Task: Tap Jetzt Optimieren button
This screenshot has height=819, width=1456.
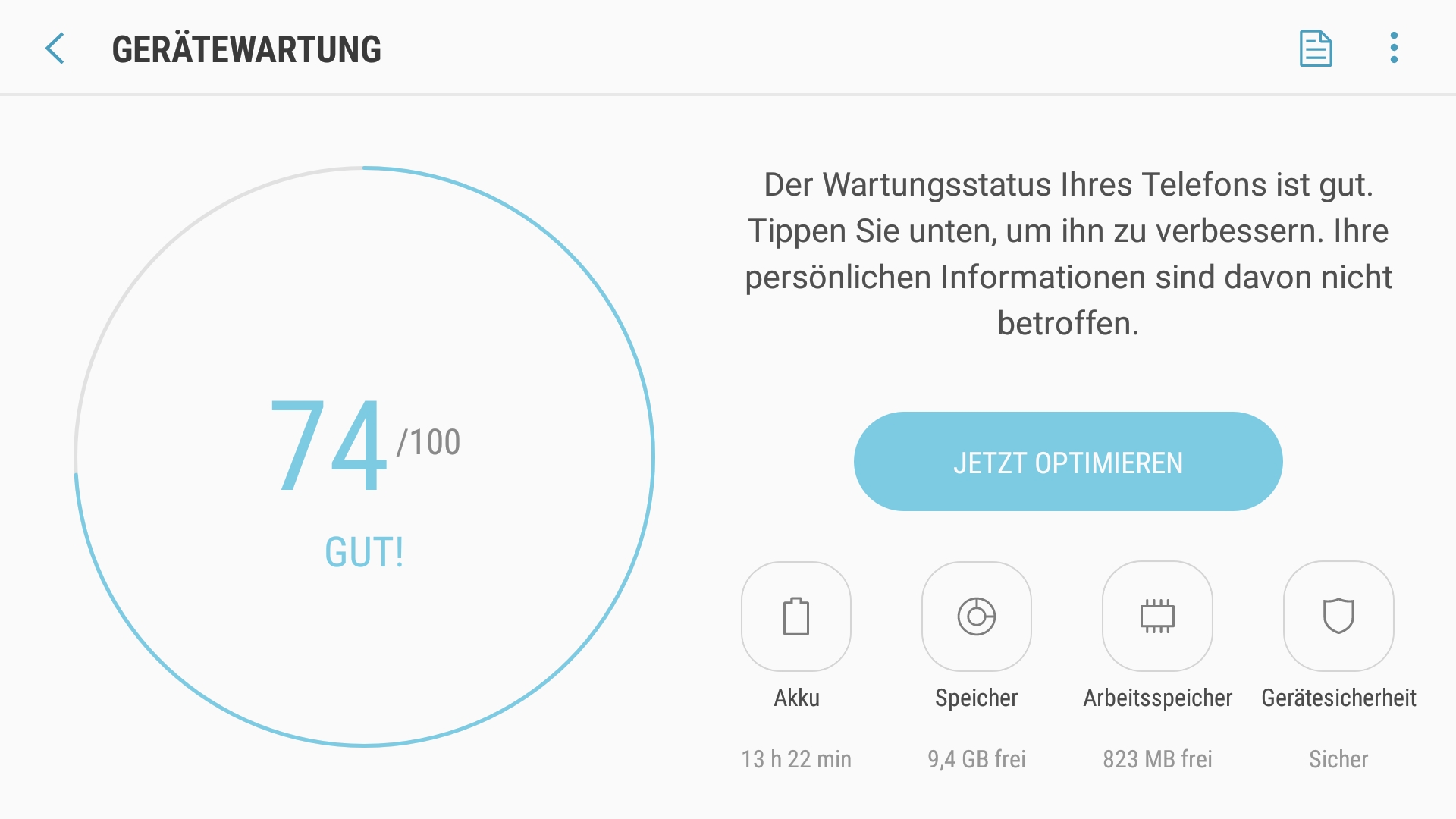Action: 1068,462
